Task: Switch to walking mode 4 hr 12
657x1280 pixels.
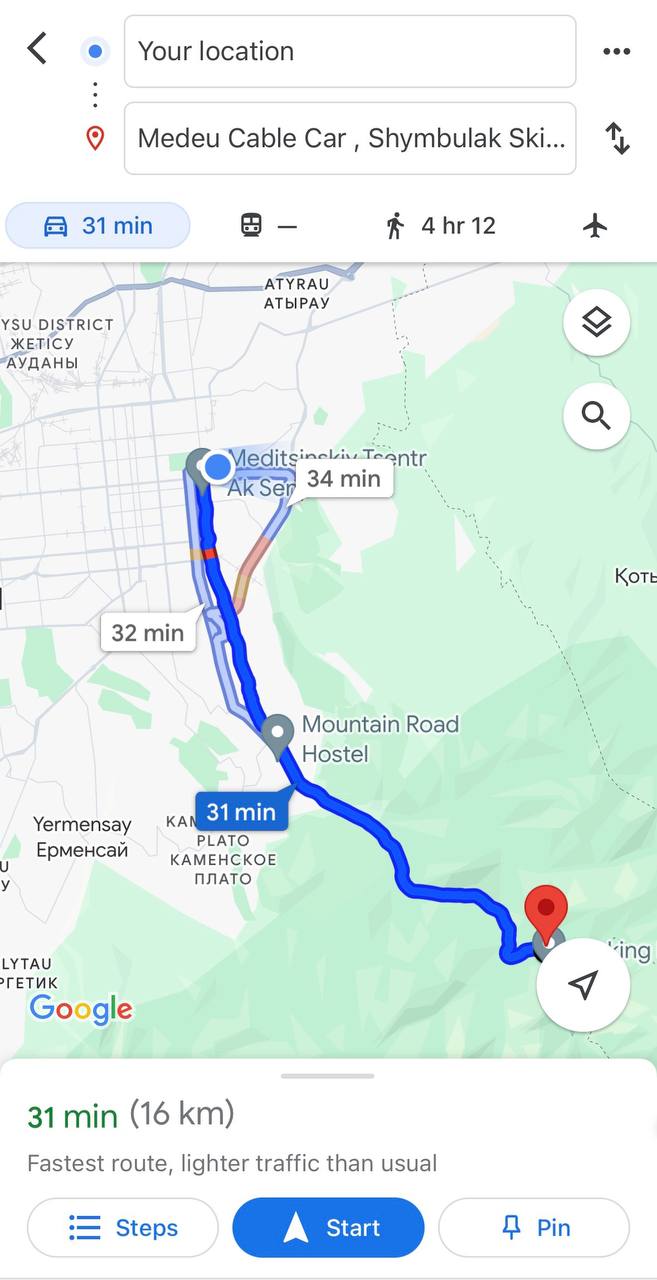Action: click(x=440, y=226)
